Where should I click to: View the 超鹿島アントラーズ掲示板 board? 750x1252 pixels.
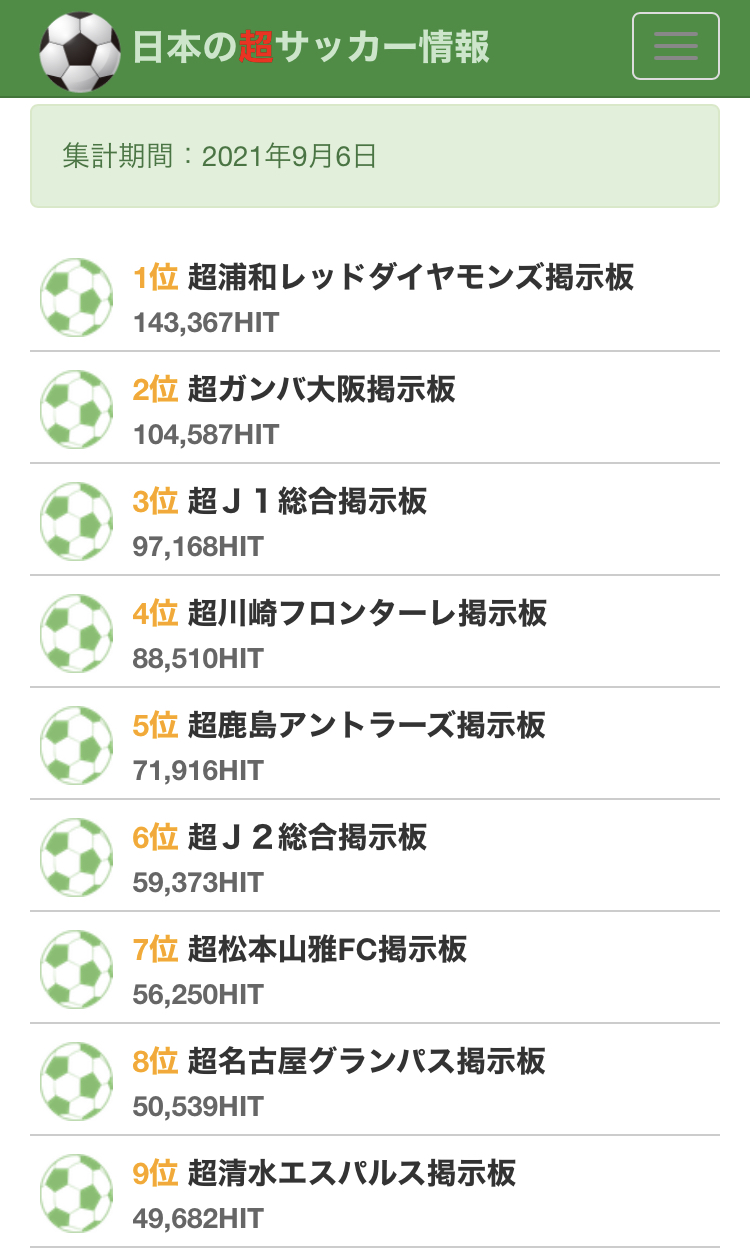(x=366, y=725)
